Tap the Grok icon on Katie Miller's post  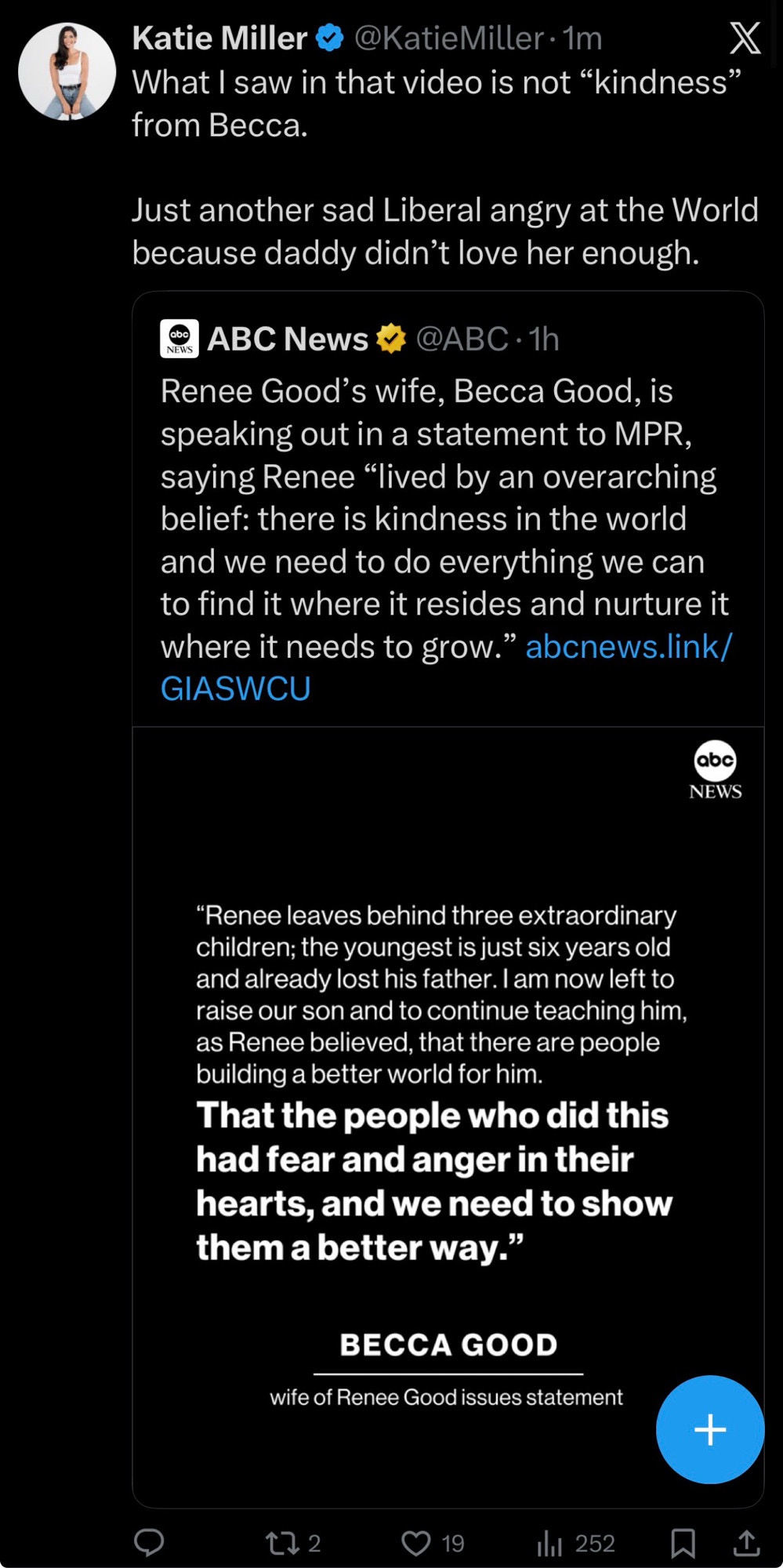[x=744, y=38]
